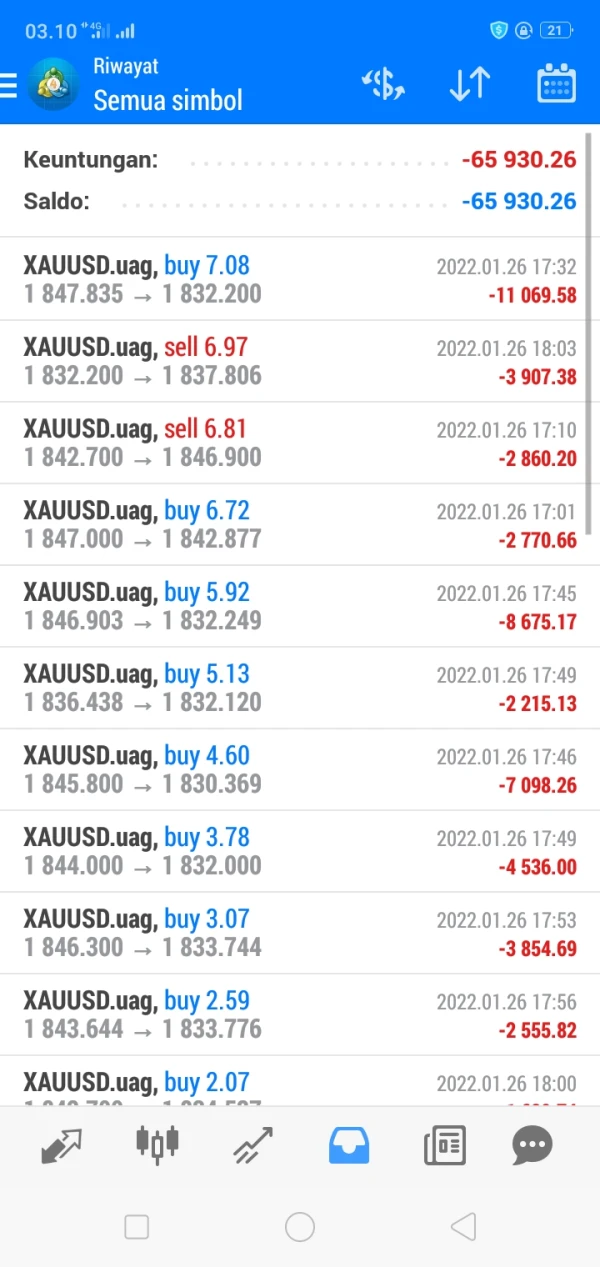Screen dimensions: 600x1267
Task: Open the News tab
Action: [x=444, y=1145]
